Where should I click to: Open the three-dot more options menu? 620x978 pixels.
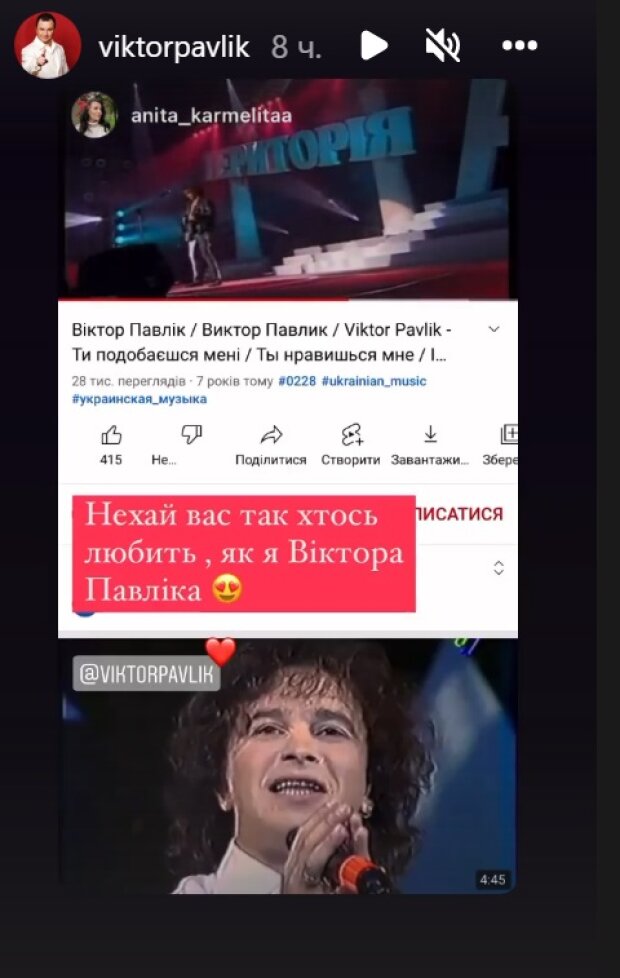pos(519,46)
